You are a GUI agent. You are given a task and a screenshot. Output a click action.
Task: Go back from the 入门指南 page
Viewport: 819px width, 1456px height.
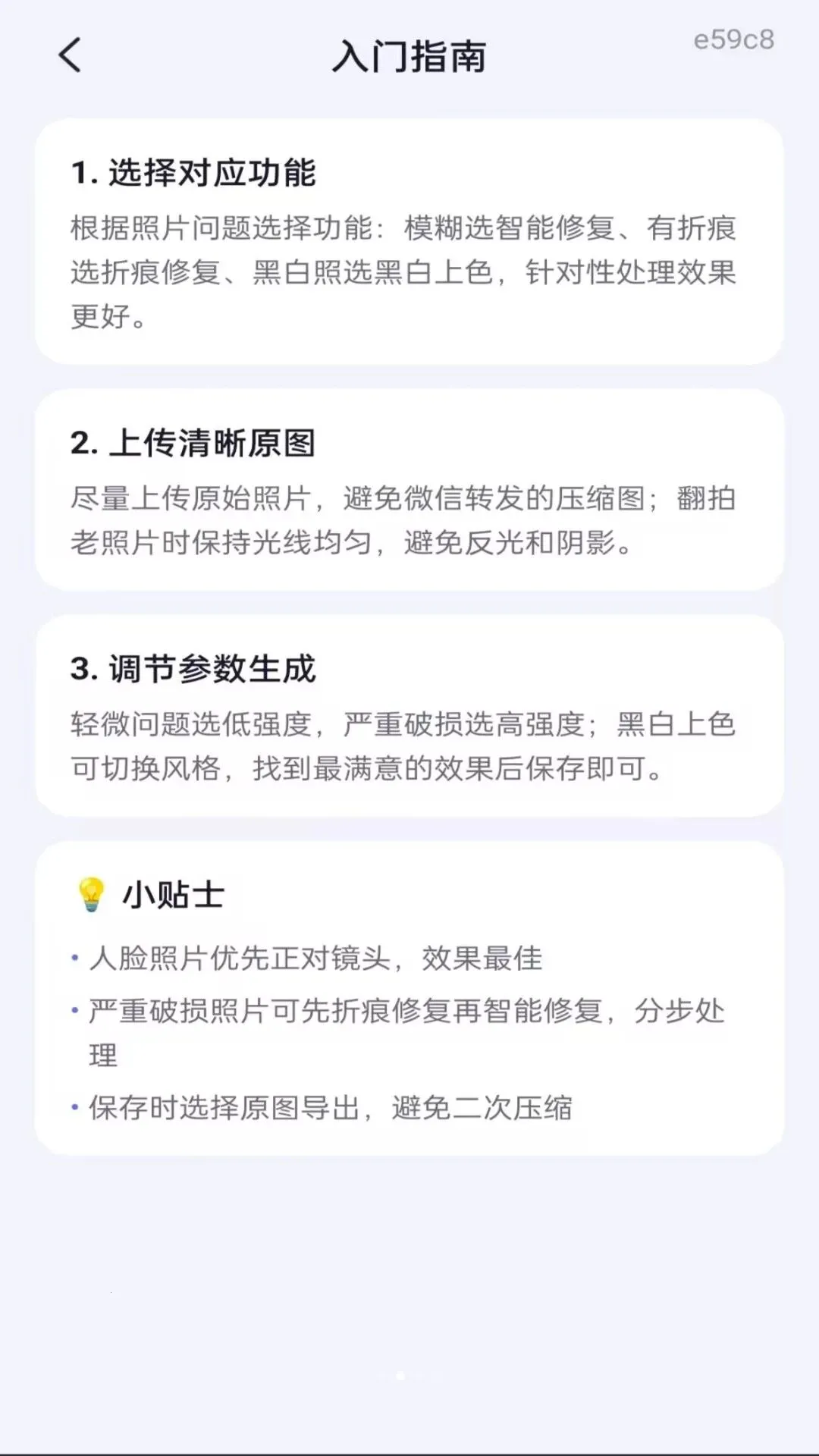(x=70, y=55)
